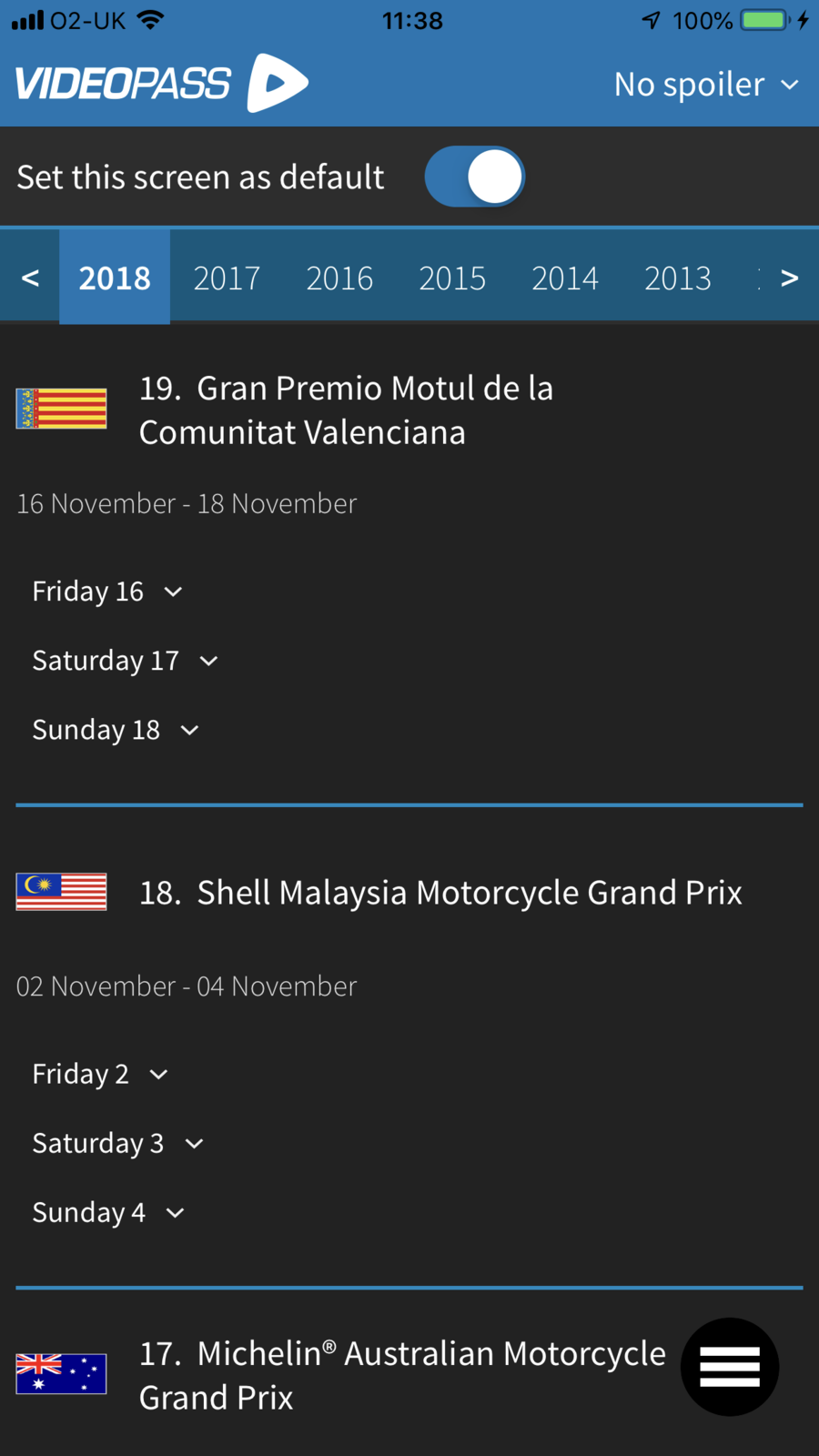This screenshot has width=819, height=1456.
Task: Switch to the 2016 season tab
Action: tap(339, 278)
